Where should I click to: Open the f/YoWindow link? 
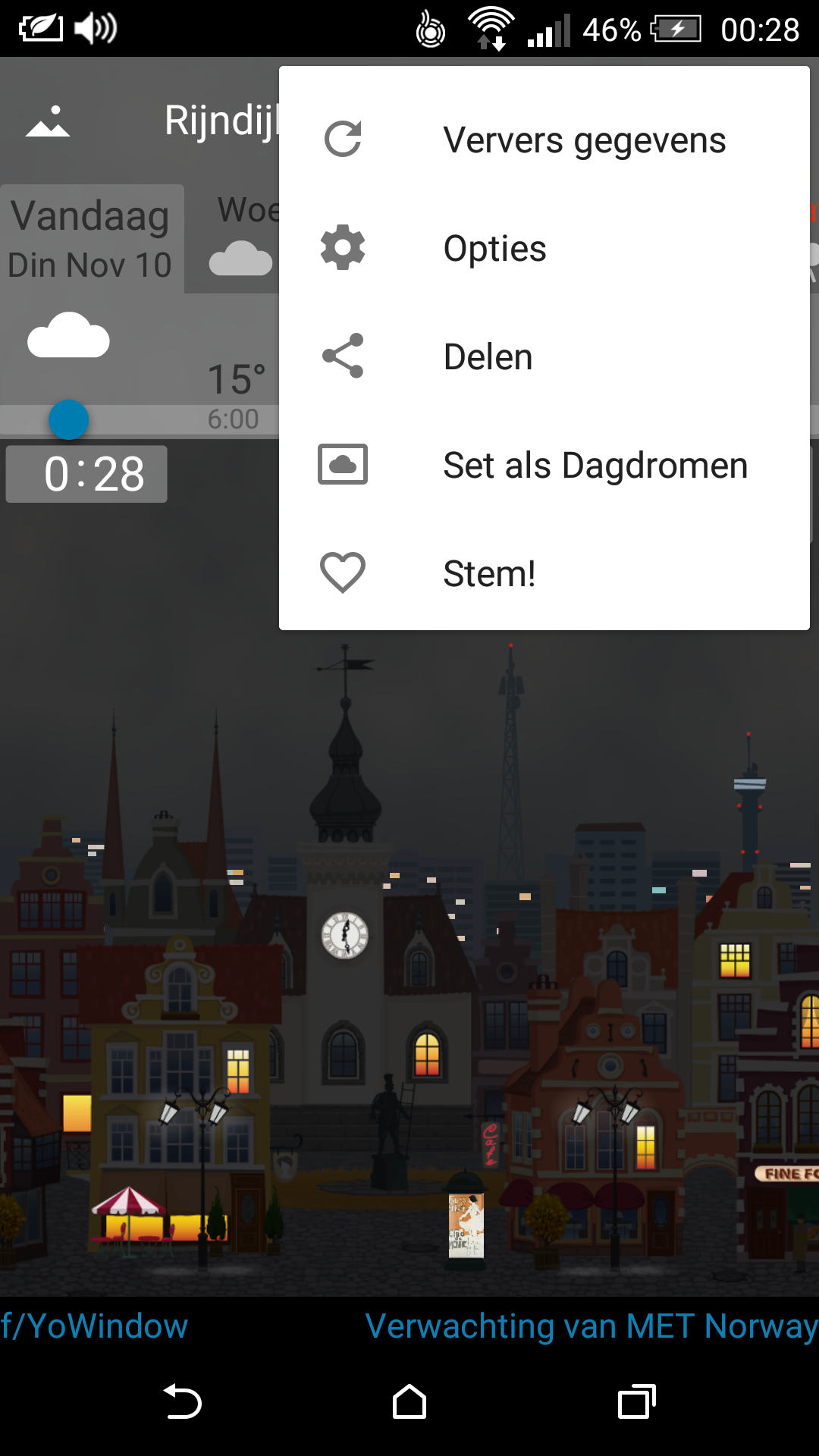point(94,1326)
